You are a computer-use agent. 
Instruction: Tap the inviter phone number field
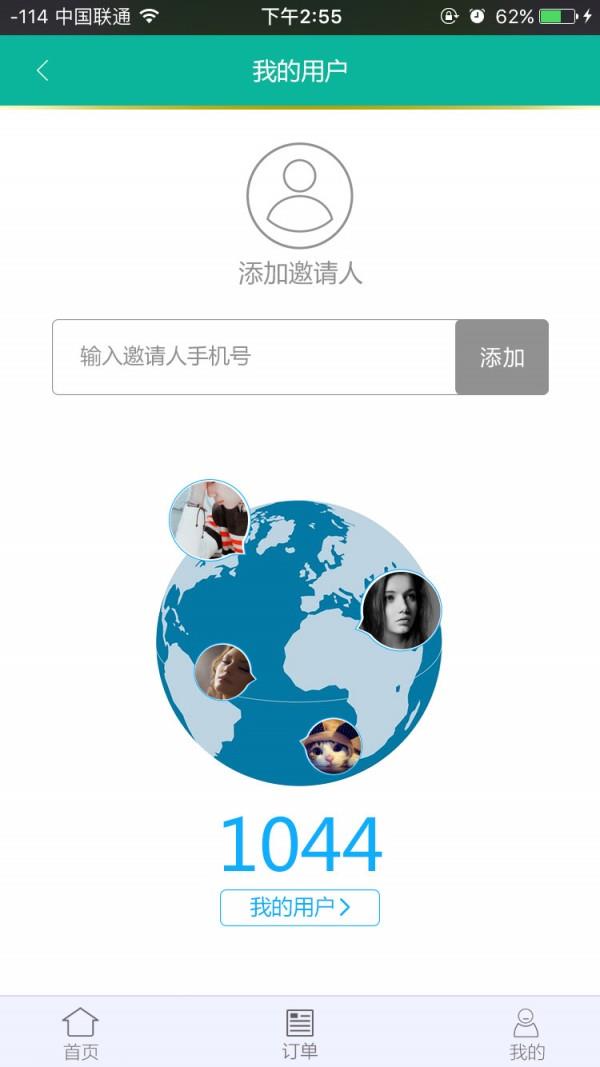(x=255, y=357)
